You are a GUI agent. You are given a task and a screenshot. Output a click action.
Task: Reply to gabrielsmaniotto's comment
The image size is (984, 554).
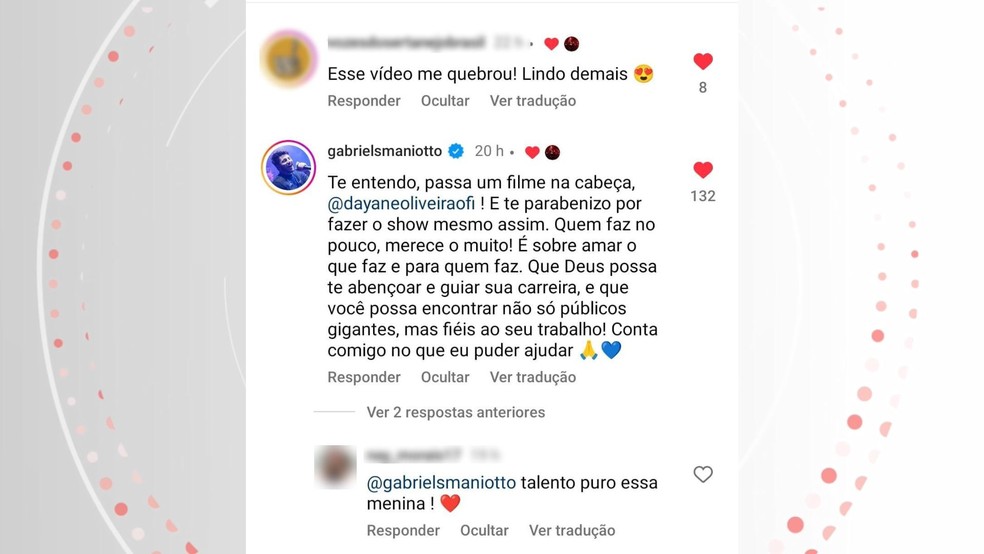click(364, 377)
